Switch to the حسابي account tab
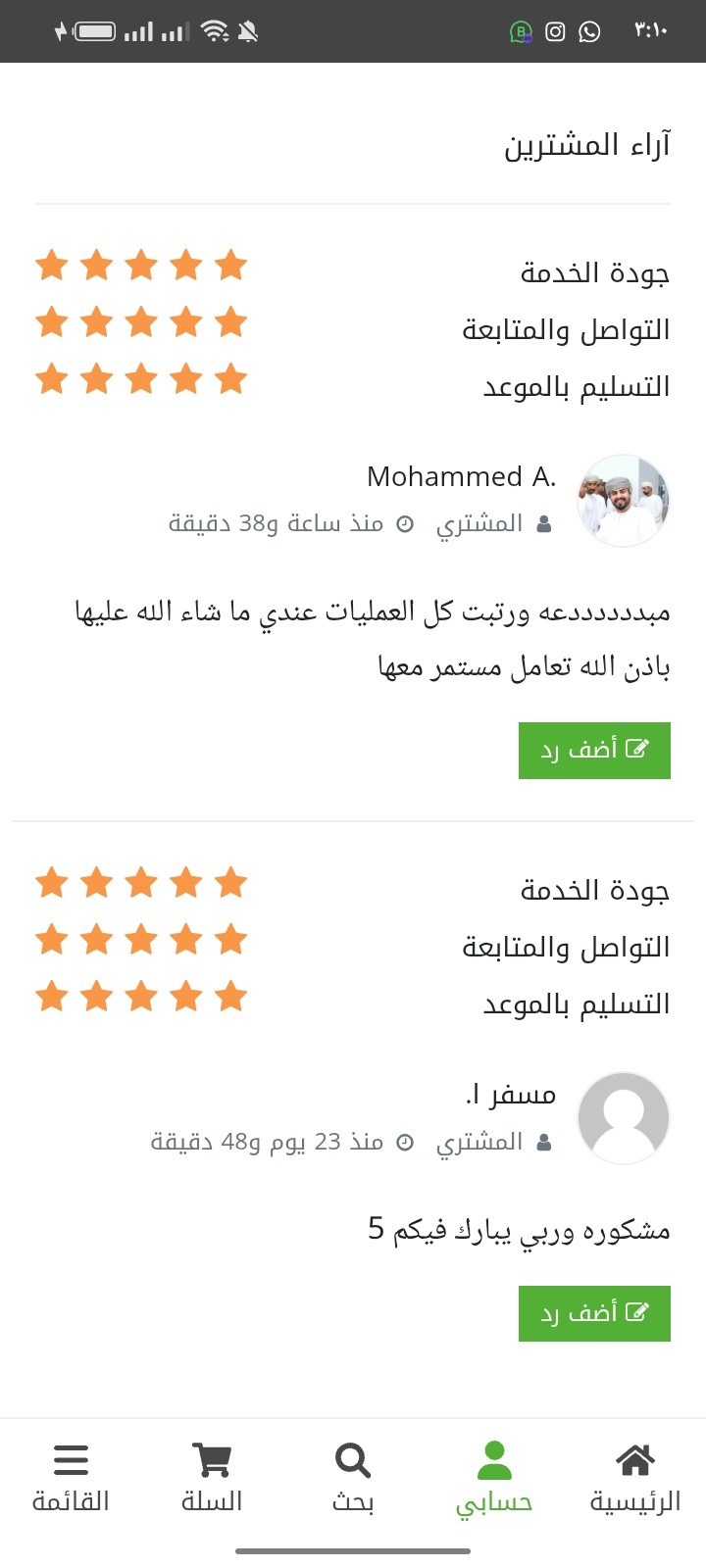This screenshot has height=1568, width=706. 494,1478
